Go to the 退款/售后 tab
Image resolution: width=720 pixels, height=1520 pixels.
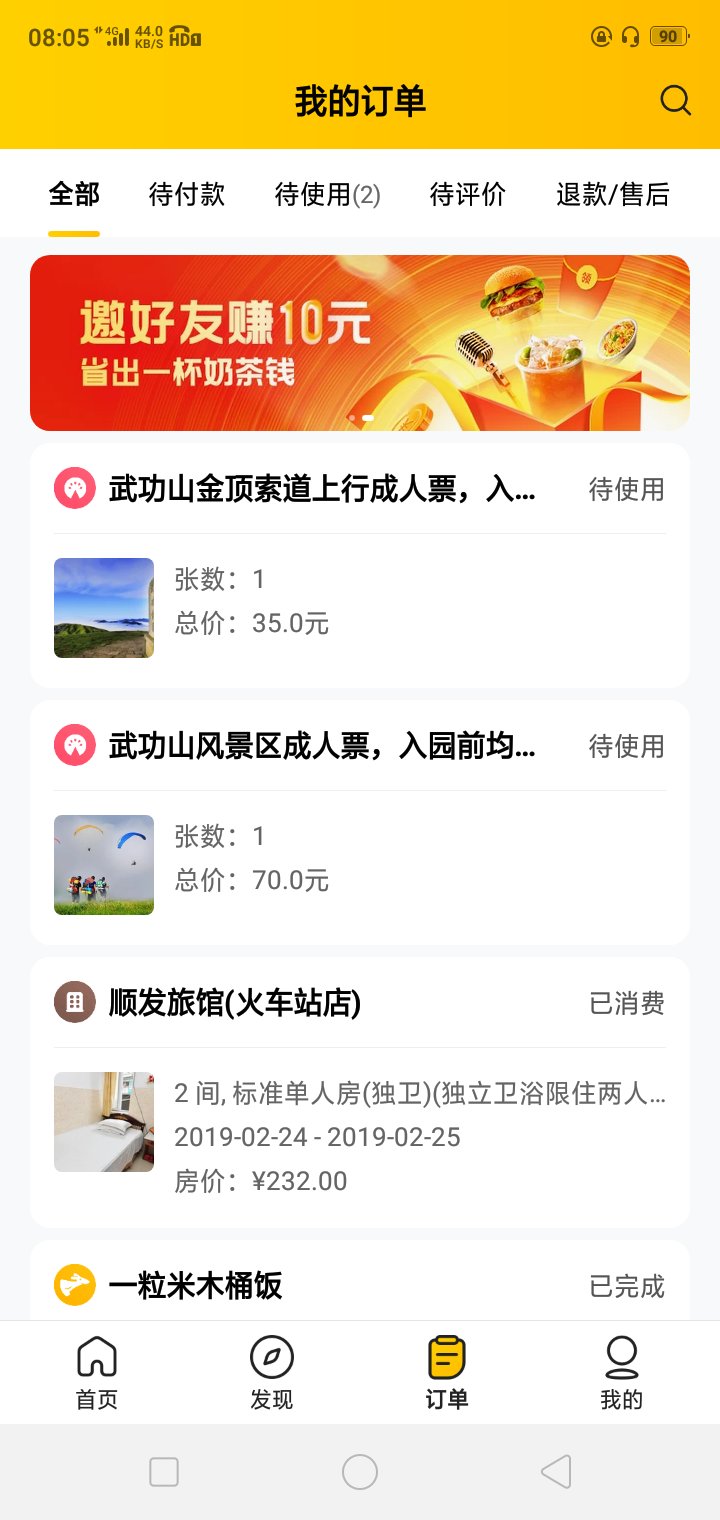[612, 194]
